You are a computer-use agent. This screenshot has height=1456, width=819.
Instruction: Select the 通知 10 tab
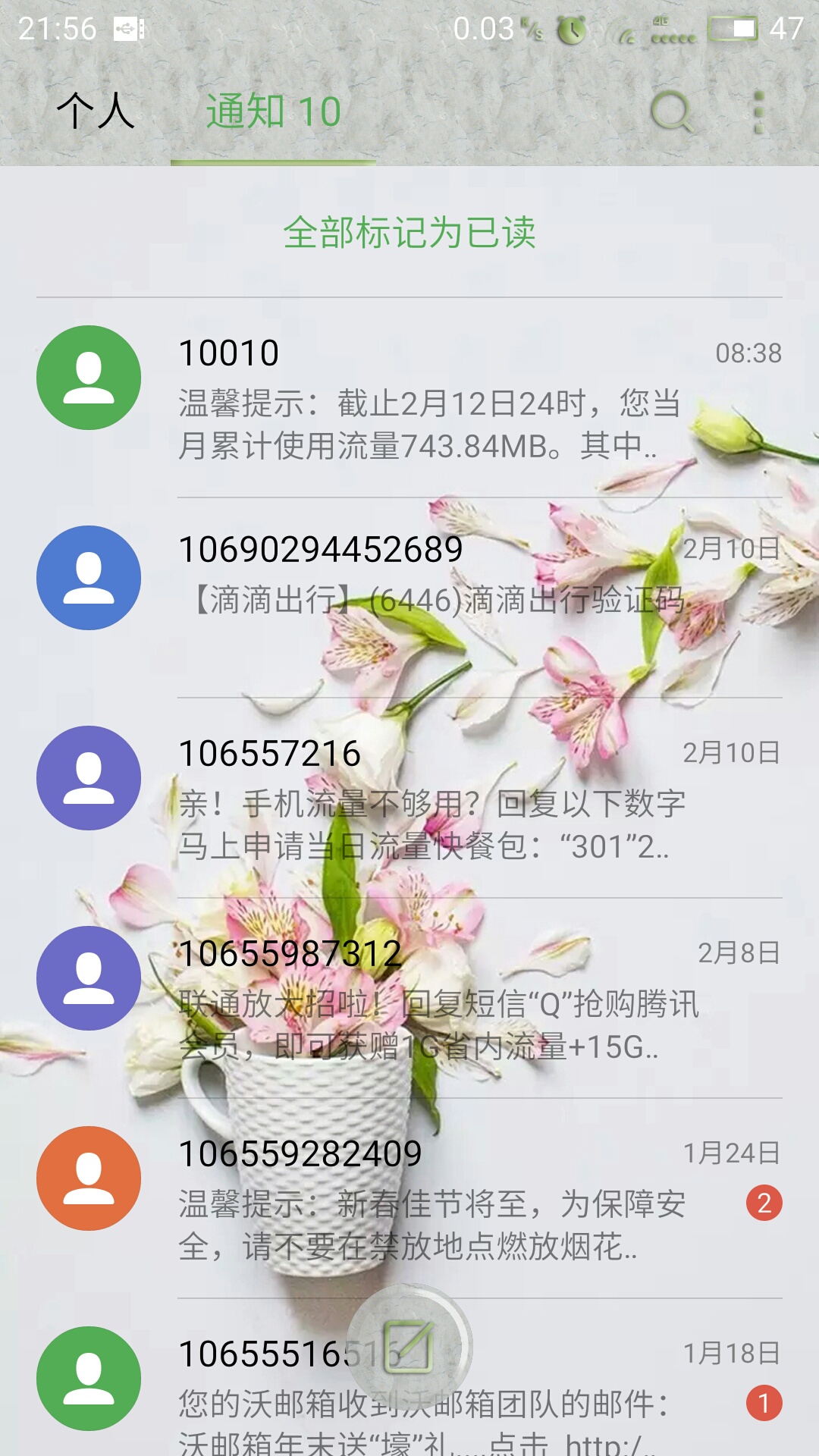click(273, 111)
